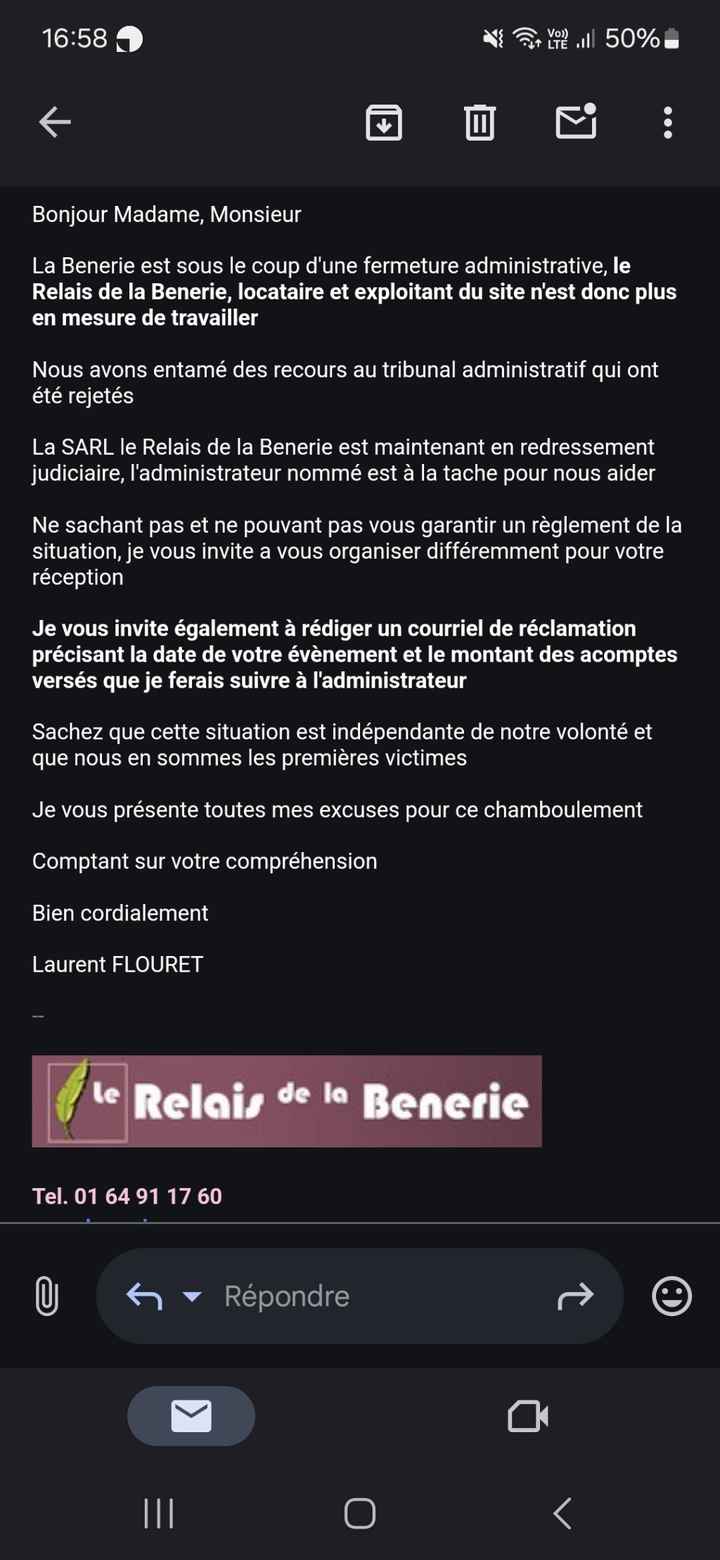Go back to the inbox
The width and height of the screenshot is (720, 1560).
[55, 122]
